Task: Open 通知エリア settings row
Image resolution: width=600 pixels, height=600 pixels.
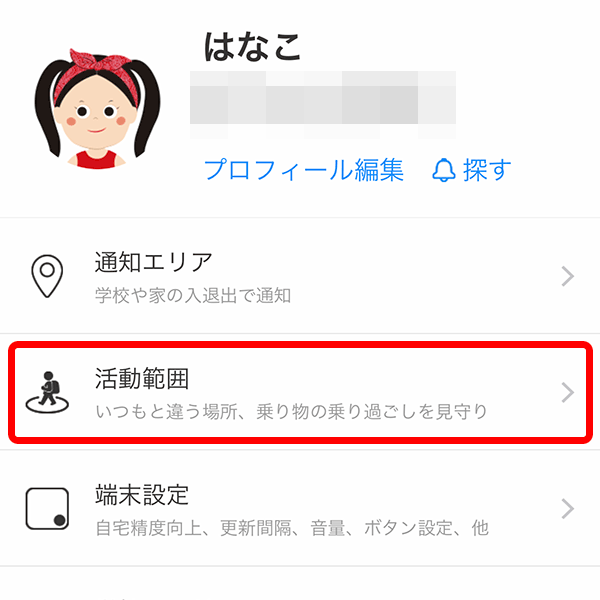Action: 300,277
